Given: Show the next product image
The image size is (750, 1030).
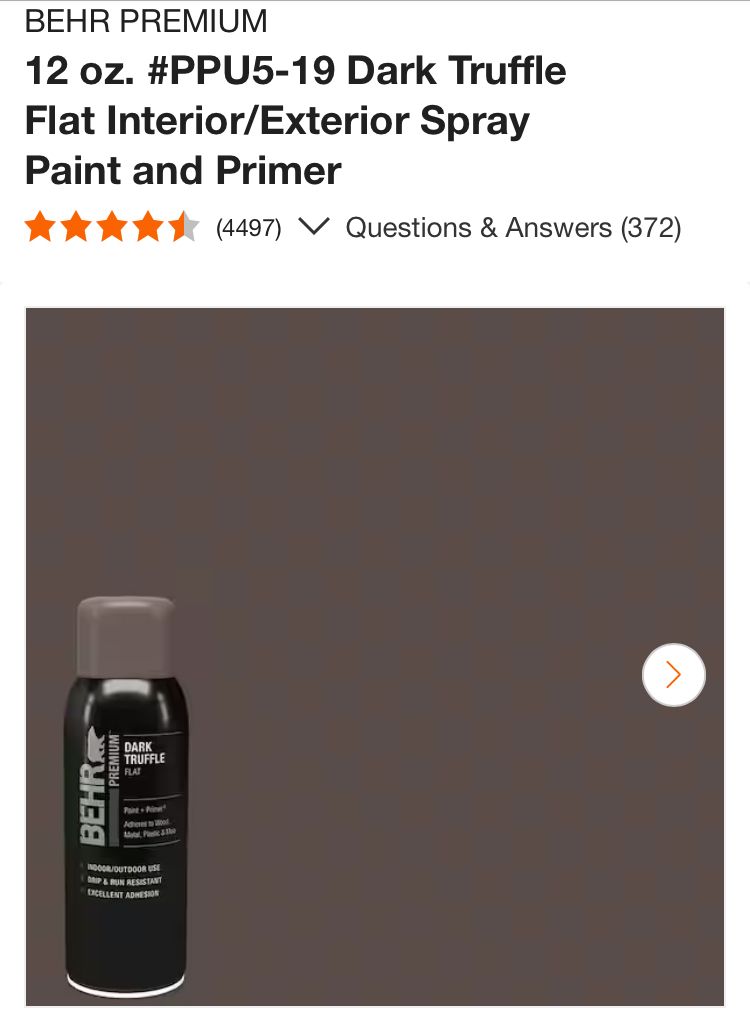Looking at the screenshot, I should 673,675.
